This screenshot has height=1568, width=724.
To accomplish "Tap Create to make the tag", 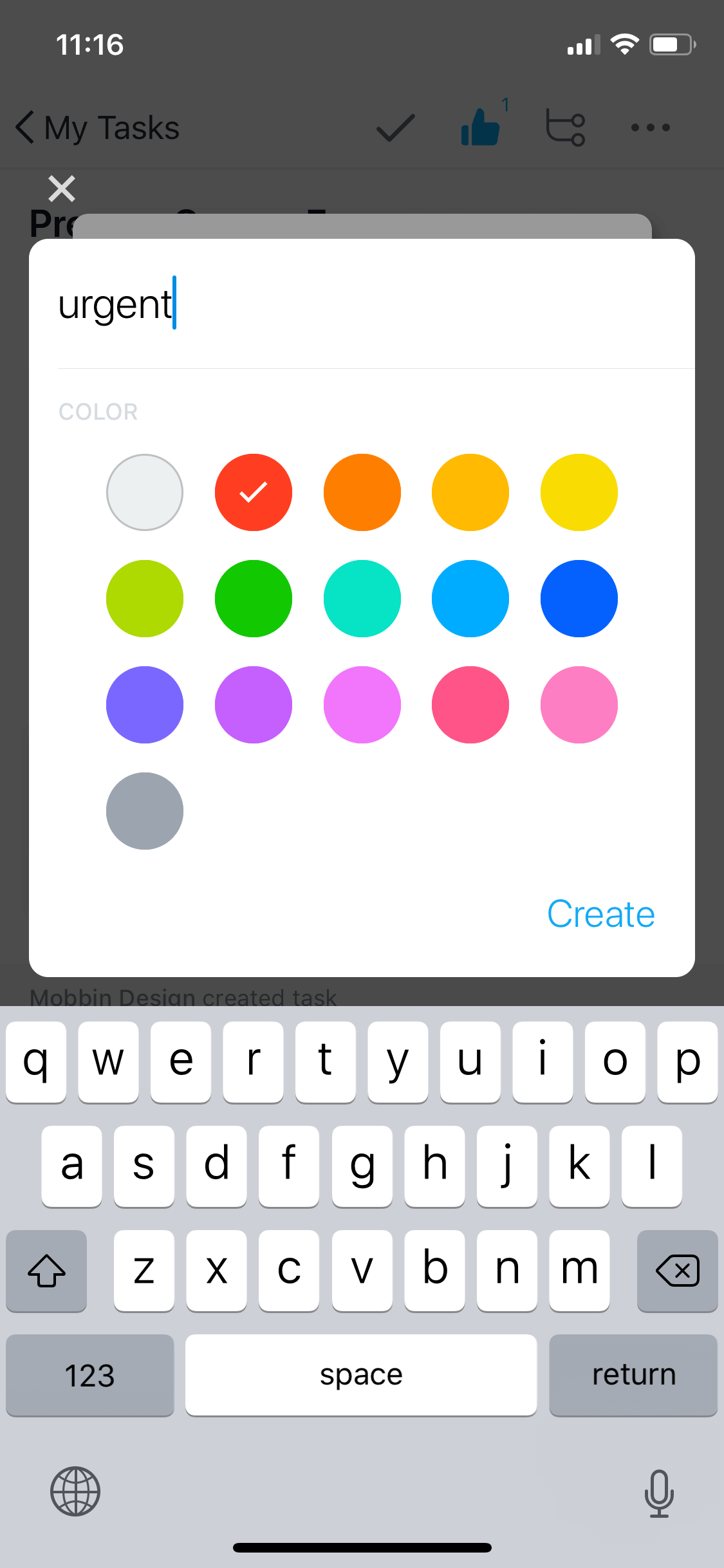I will pos(601,914).
